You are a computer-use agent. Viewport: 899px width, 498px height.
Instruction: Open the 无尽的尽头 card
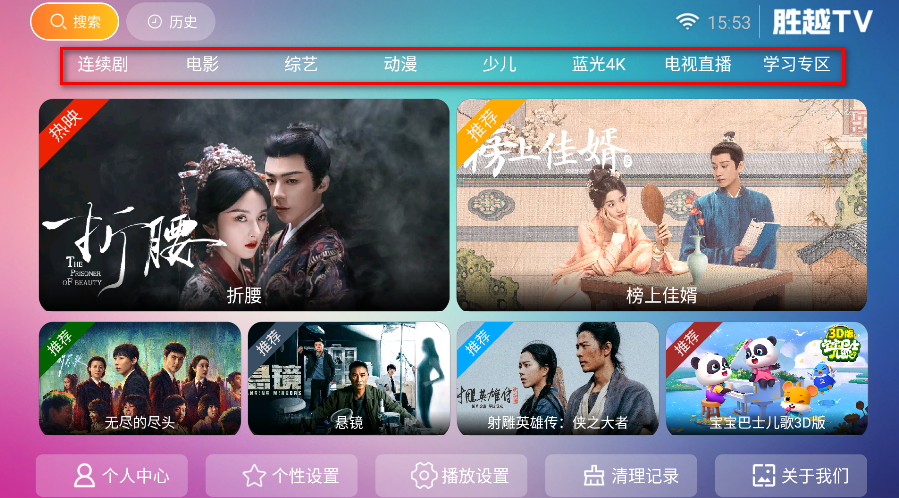pos(140,379)
